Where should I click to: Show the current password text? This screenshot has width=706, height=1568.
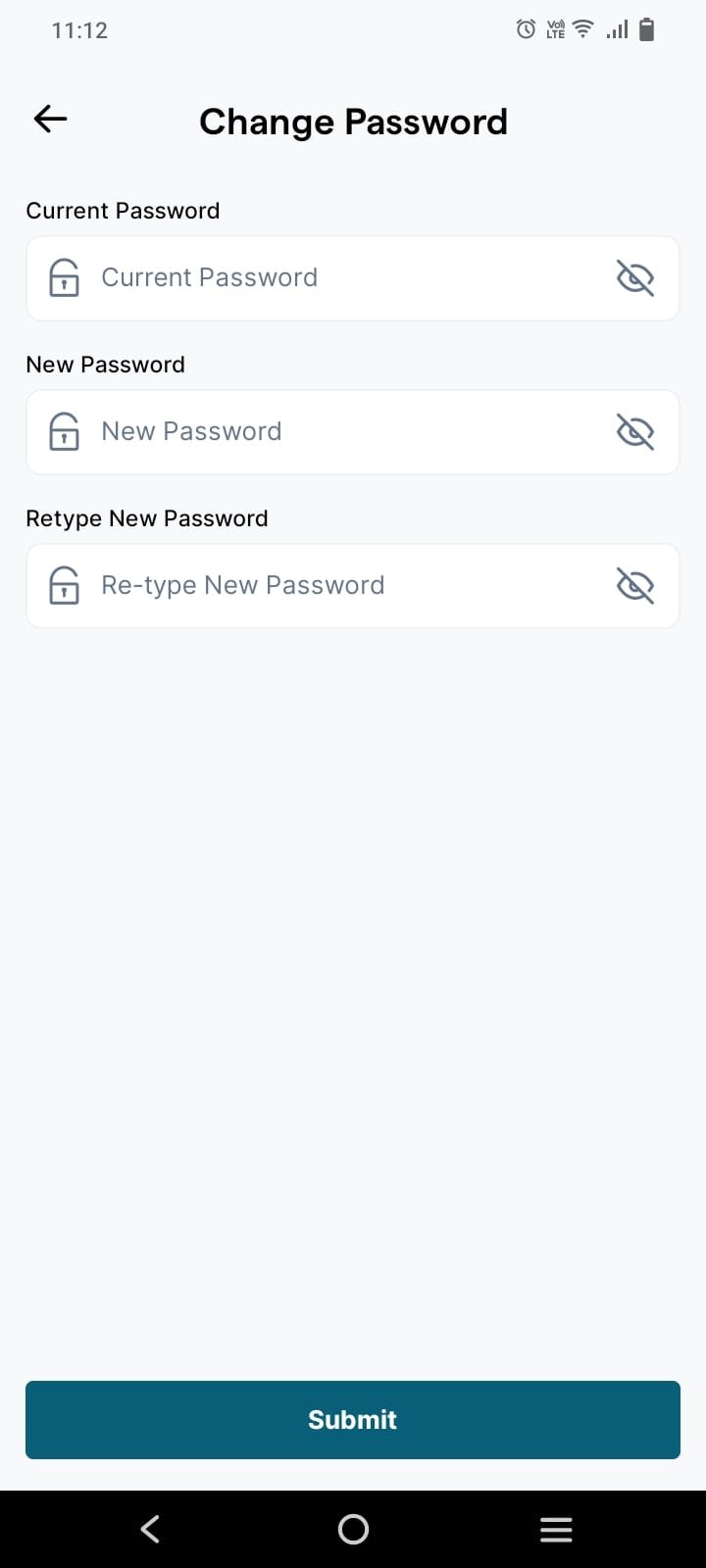[x=634, y=278]
